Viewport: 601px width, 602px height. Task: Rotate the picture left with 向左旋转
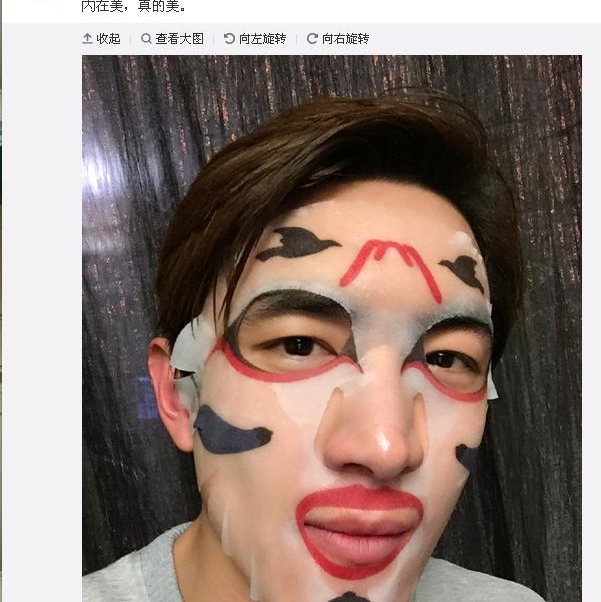click(x=255, y=39)
